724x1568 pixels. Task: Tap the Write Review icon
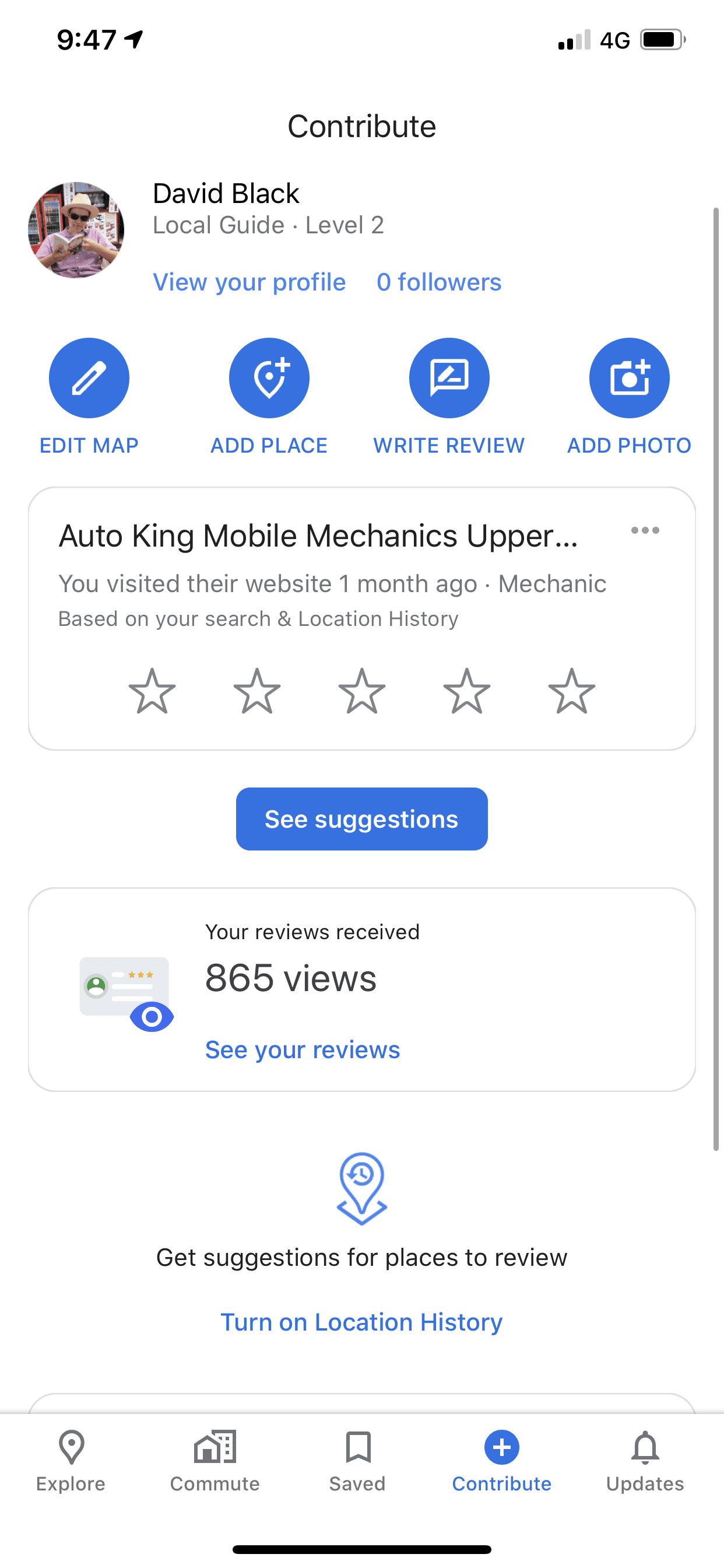coord(449,377)
